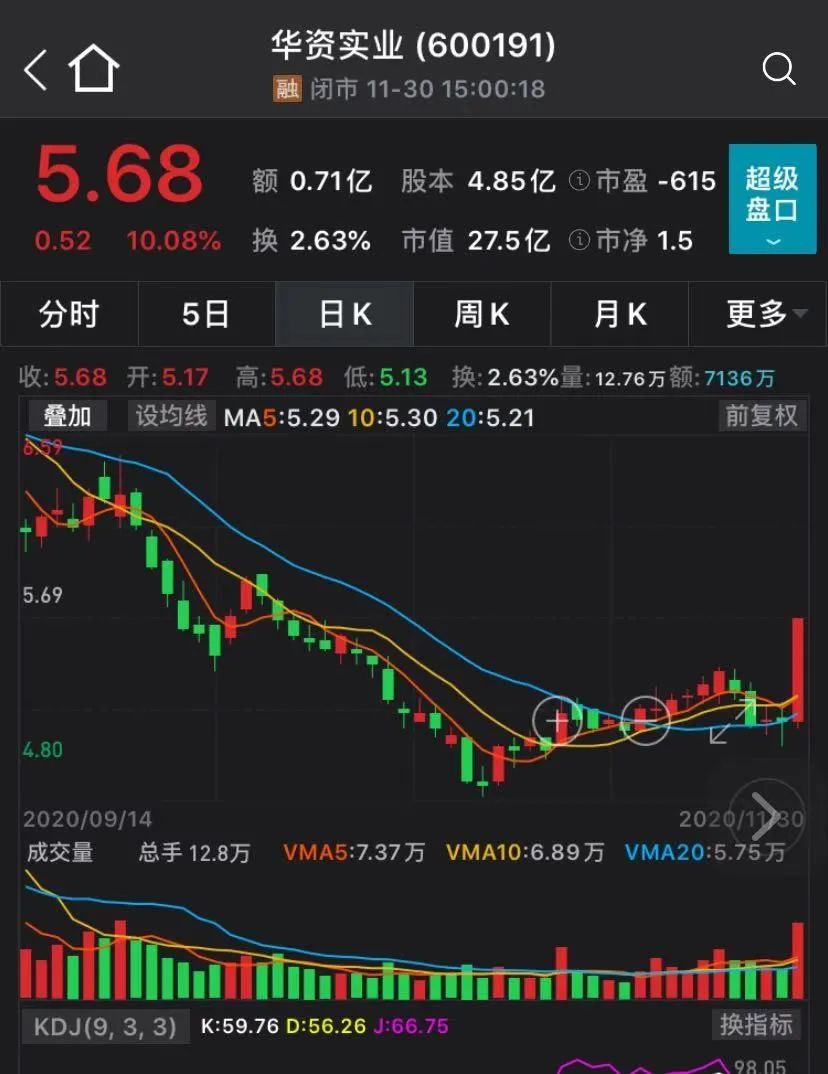Switch to the 月K chart tab

(x=620, y=314)
